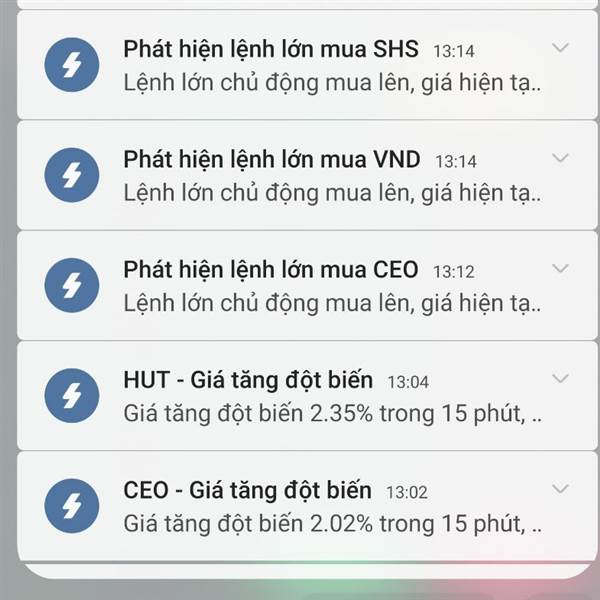
Task: Open the HUT price surge notification
Action: pos(307,396)
